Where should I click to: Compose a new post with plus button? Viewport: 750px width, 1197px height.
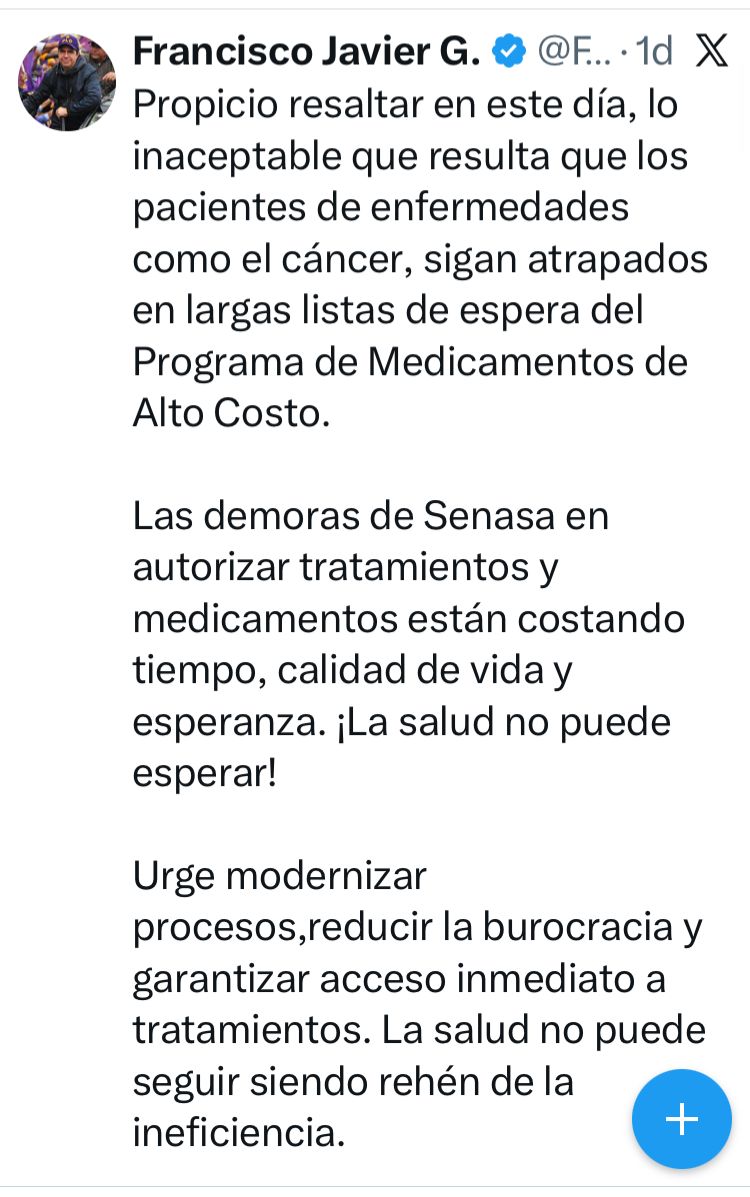tap(681, 1118)
